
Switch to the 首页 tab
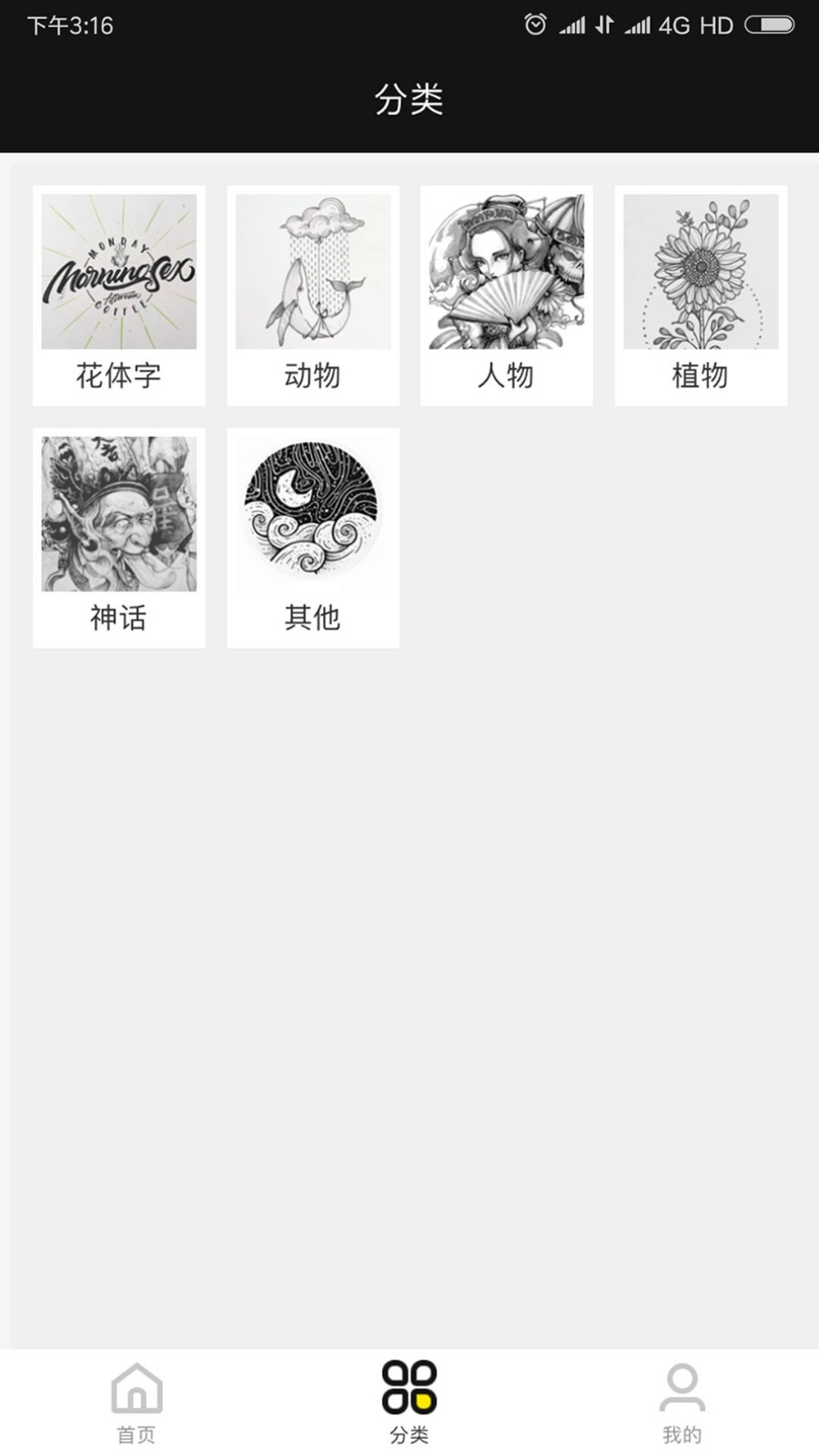[x=136, y=1402]
